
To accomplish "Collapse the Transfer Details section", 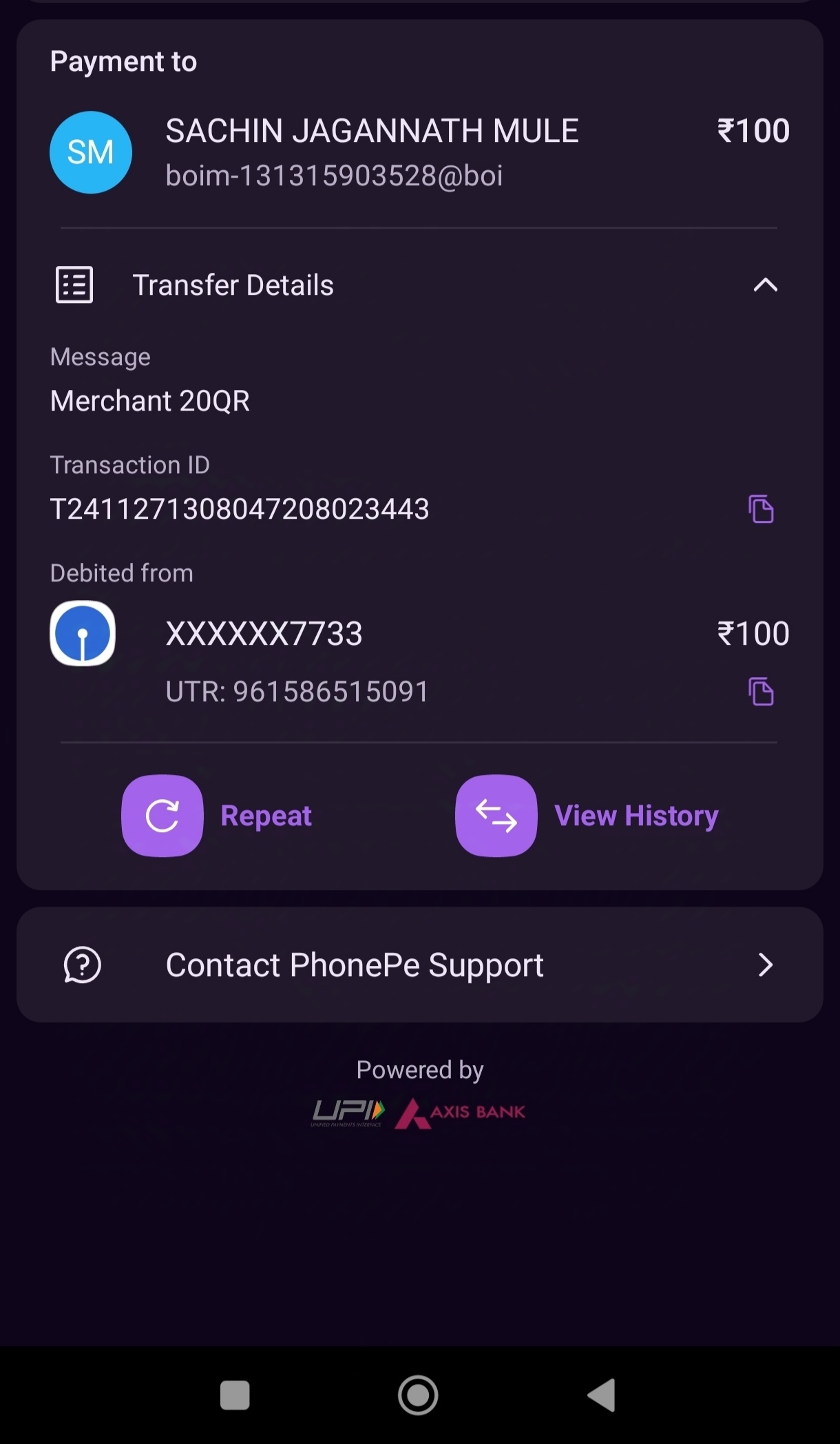I will [765, 285].
